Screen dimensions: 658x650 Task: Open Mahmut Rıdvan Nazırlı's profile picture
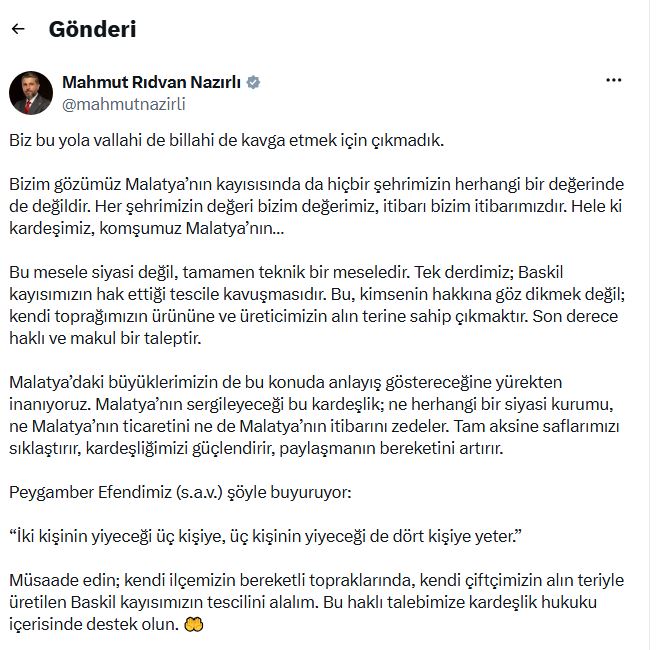[31, 93]
